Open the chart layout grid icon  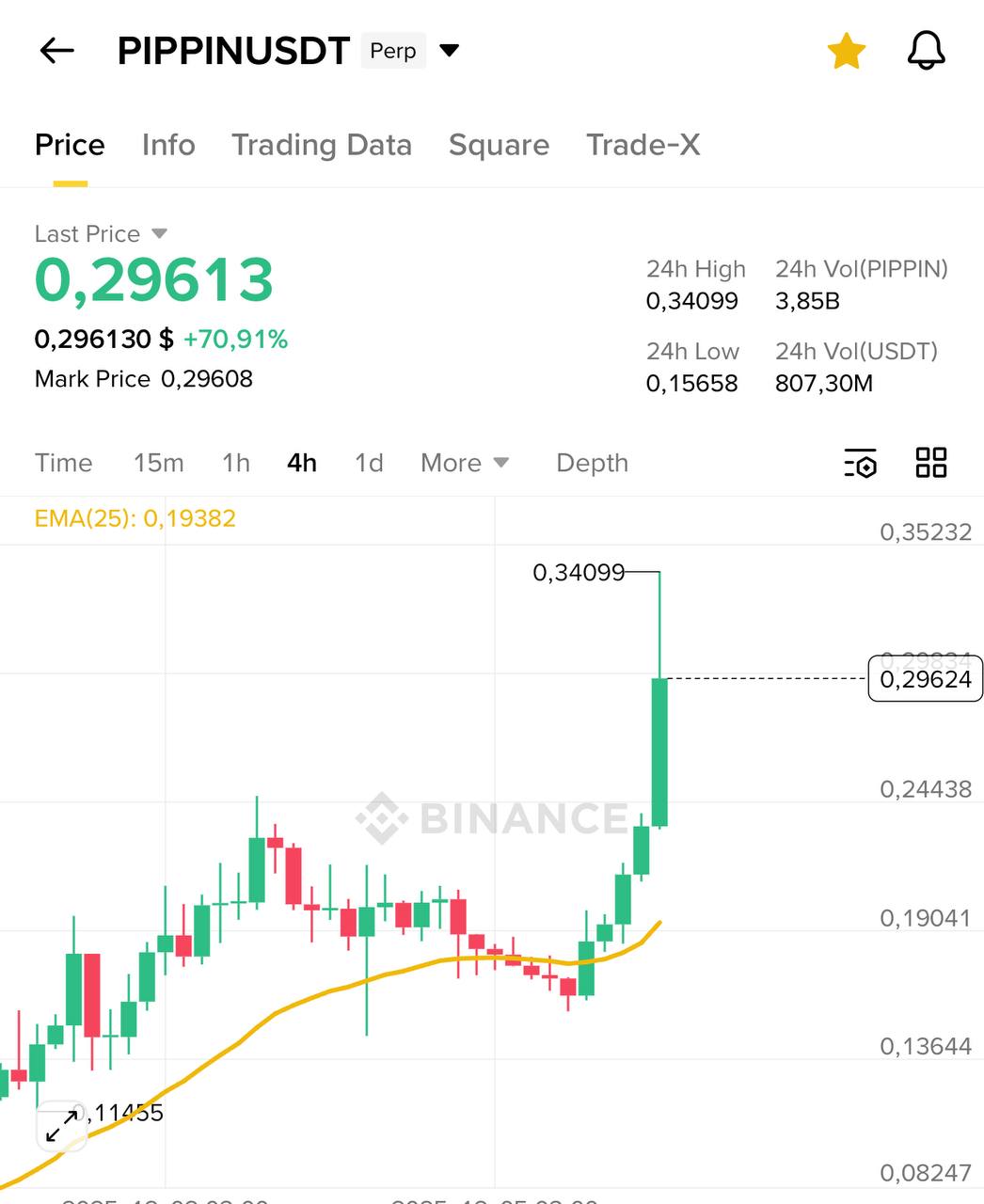930,463
